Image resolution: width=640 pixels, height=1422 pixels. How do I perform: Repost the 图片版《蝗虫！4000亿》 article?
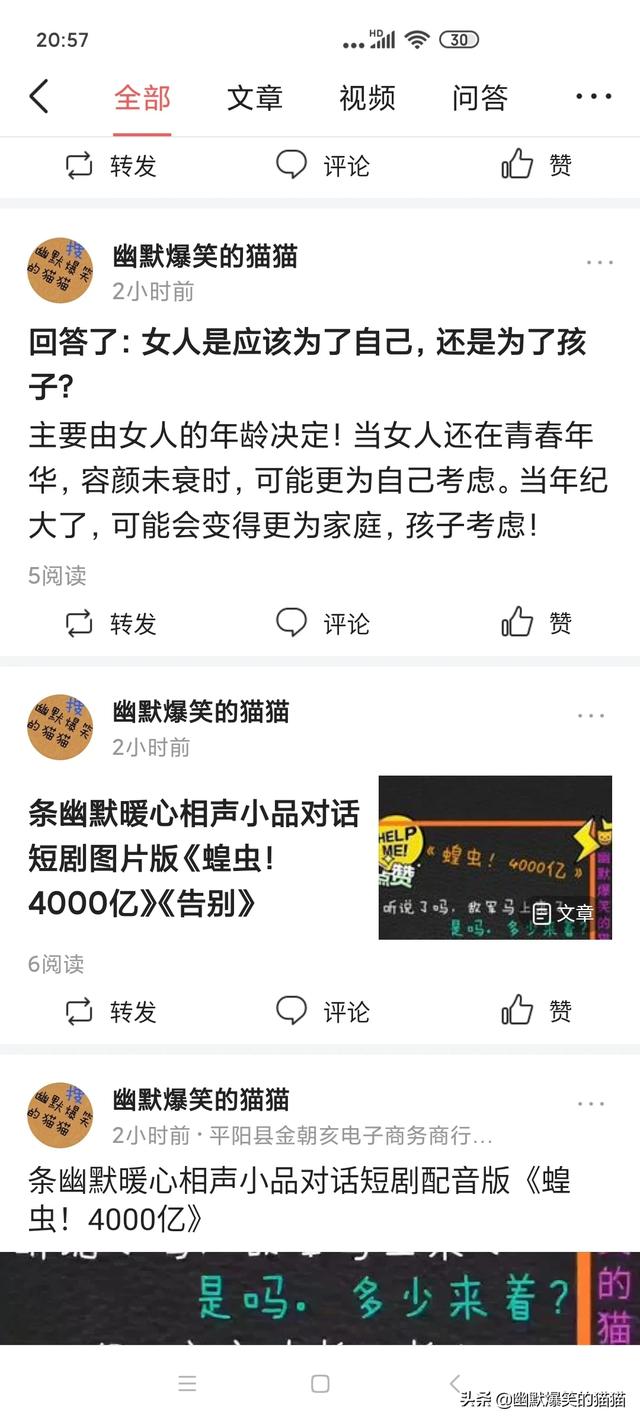(111, 1011)
